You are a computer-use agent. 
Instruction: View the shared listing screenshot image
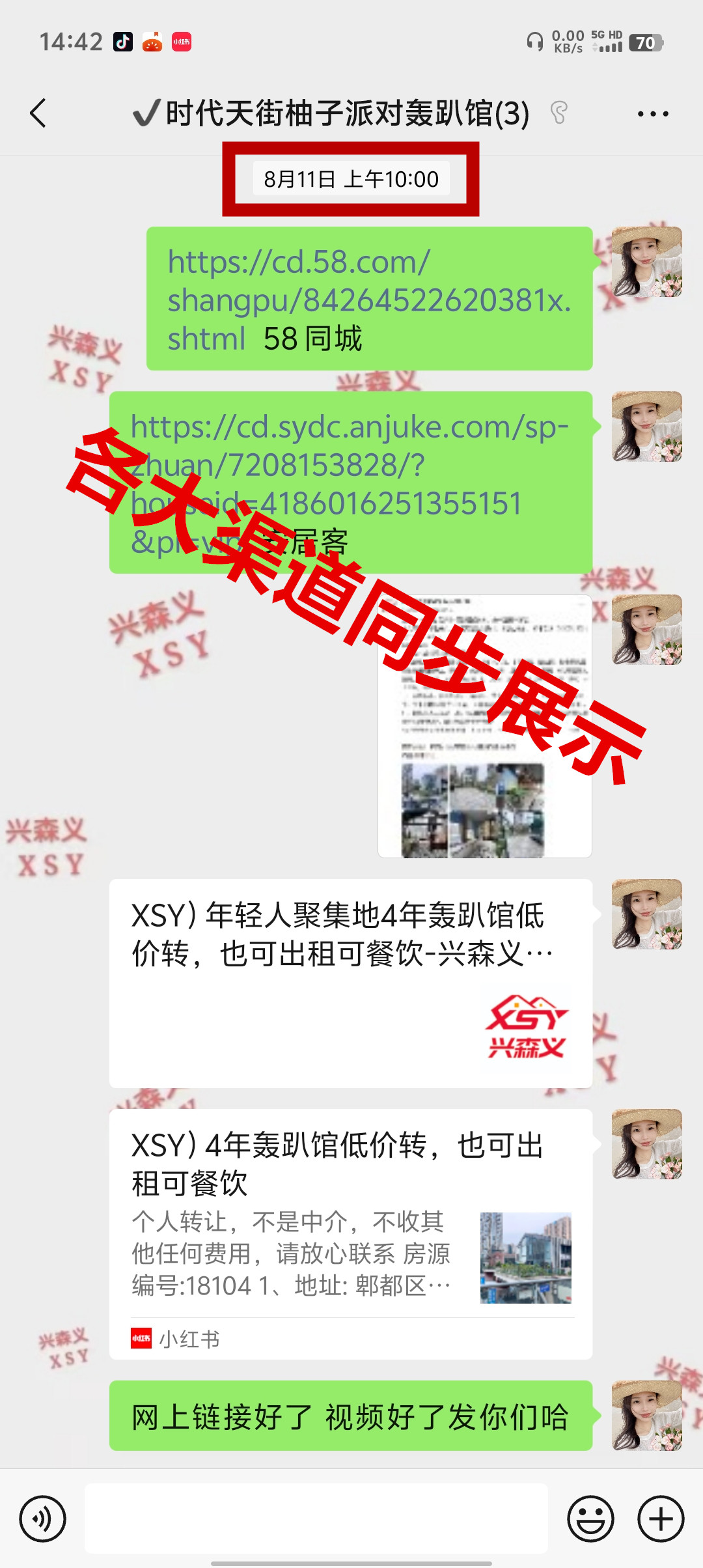(x=484, y=726)
